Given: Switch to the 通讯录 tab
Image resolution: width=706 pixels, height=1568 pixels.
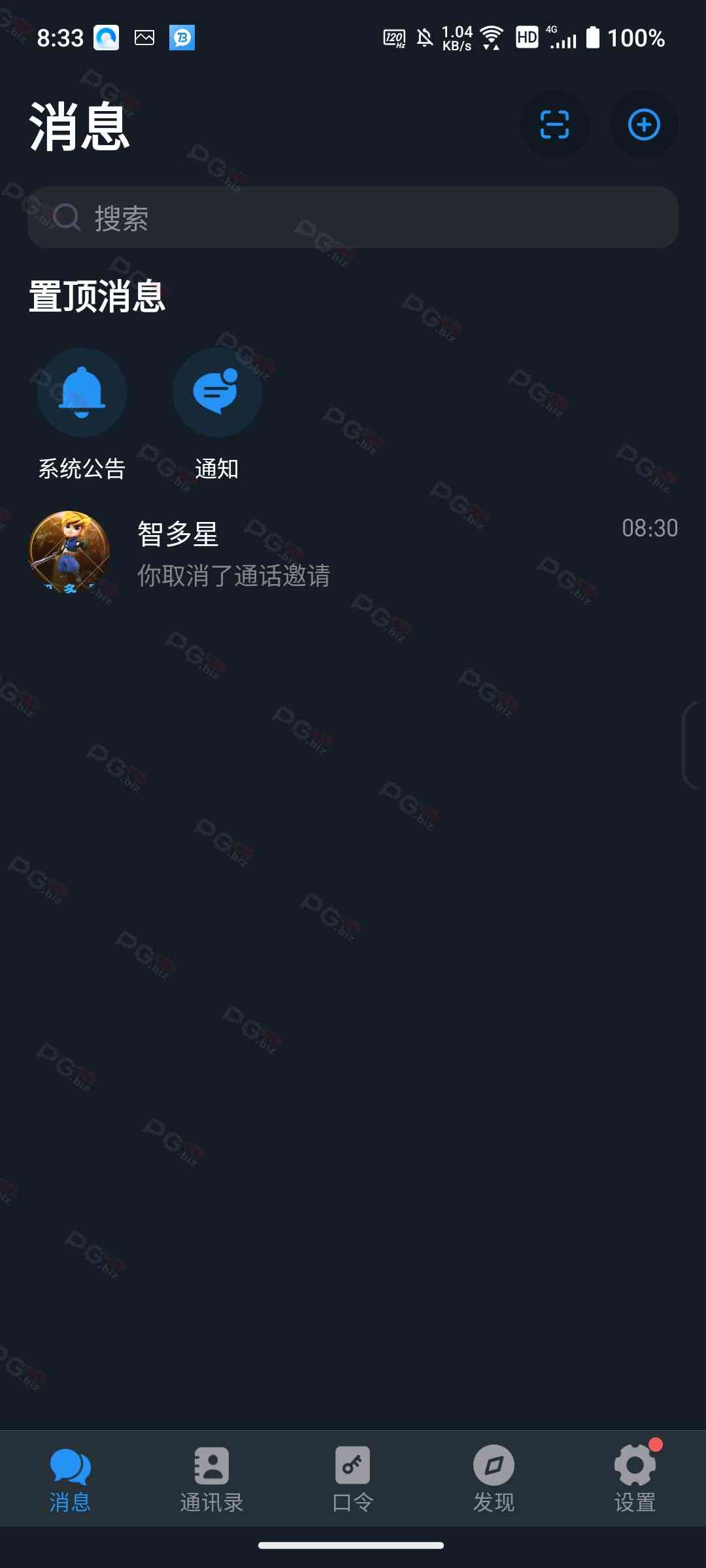Looking at the screenshot, I should 211,1479.
